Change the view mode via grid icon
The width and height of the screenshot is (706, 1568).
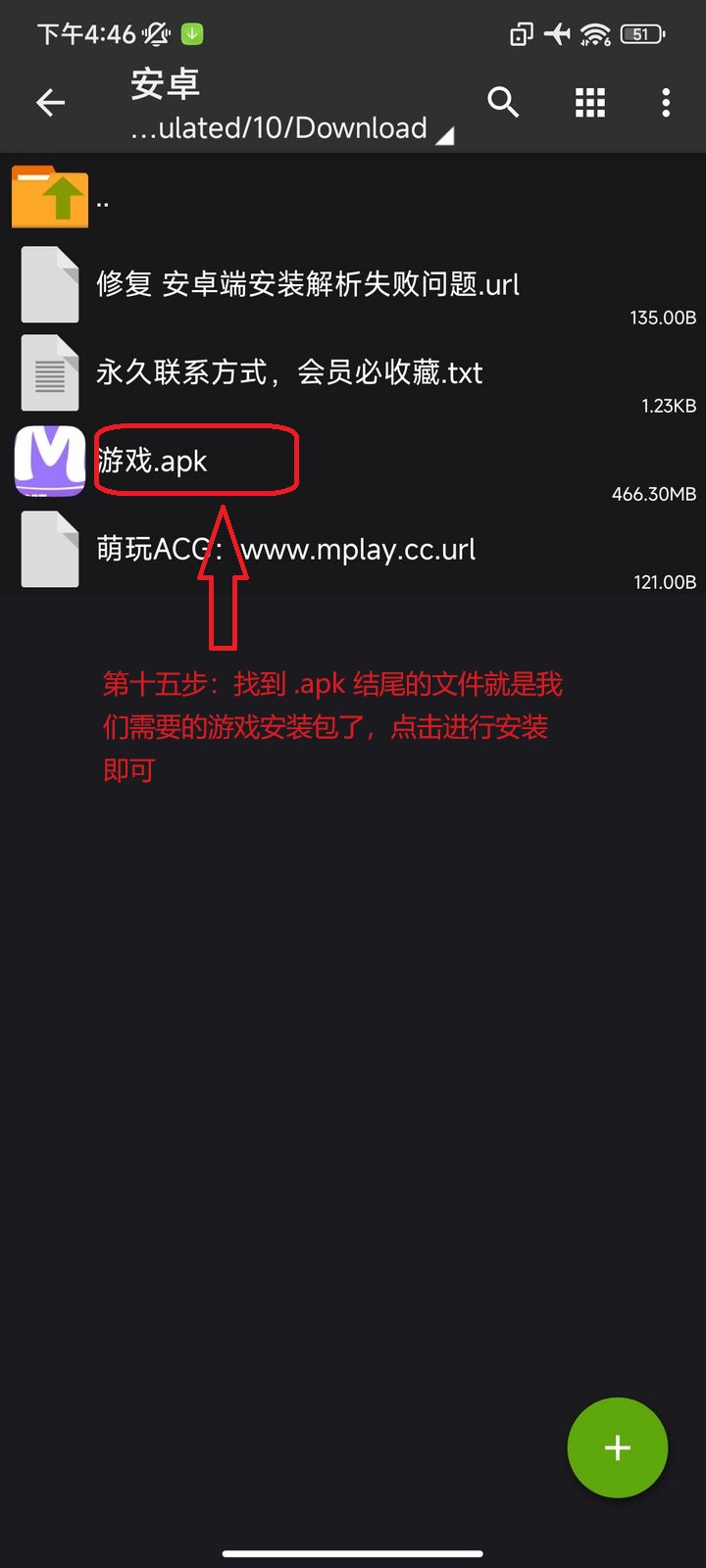(x=589, y=102)
